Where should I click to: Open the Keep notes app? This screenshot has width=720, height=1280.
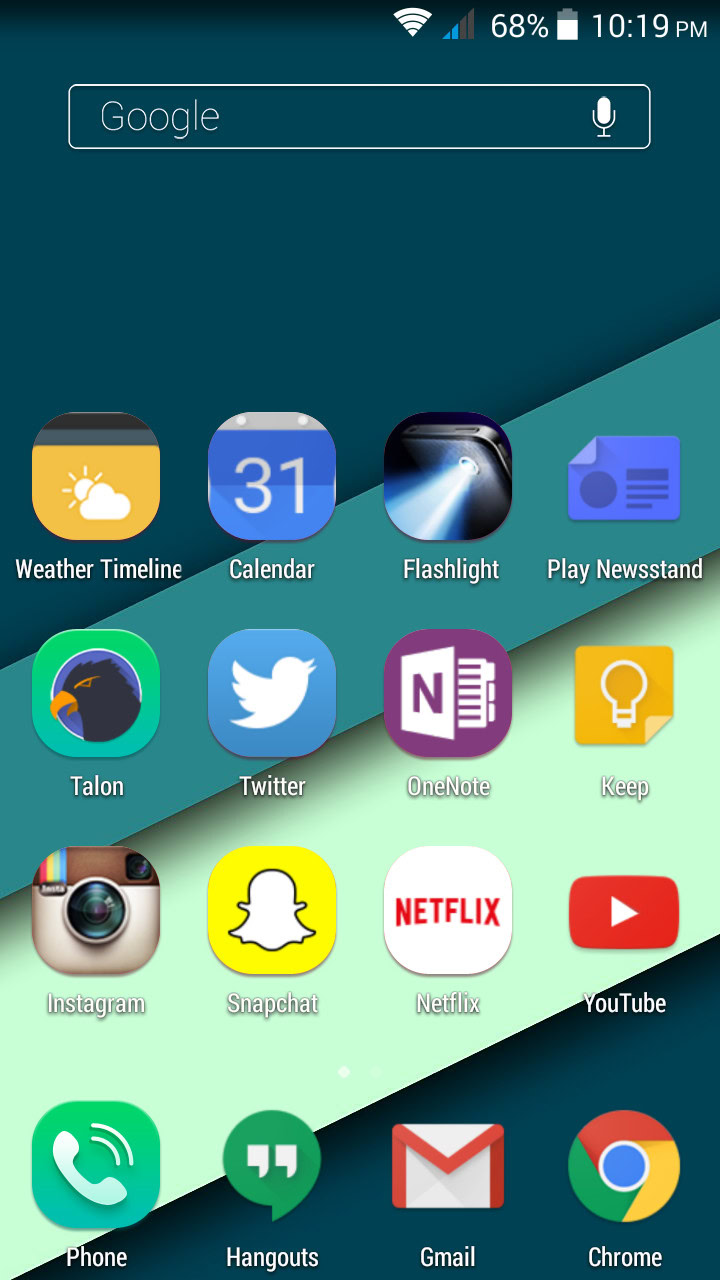coord(624,693)
